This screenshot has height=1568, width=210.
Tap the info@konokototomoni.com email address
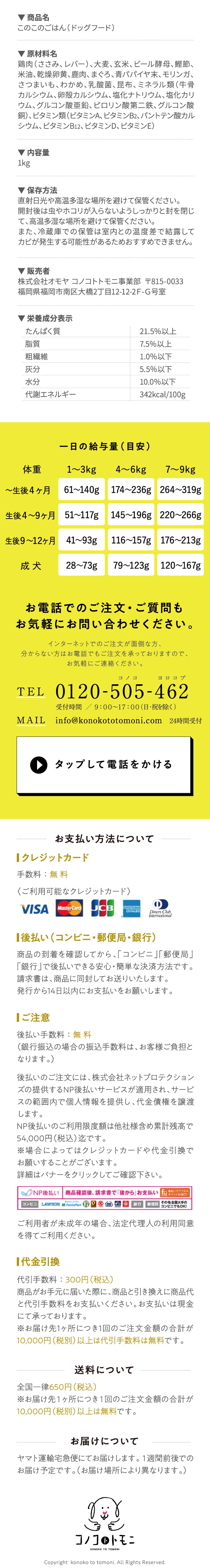108,720
